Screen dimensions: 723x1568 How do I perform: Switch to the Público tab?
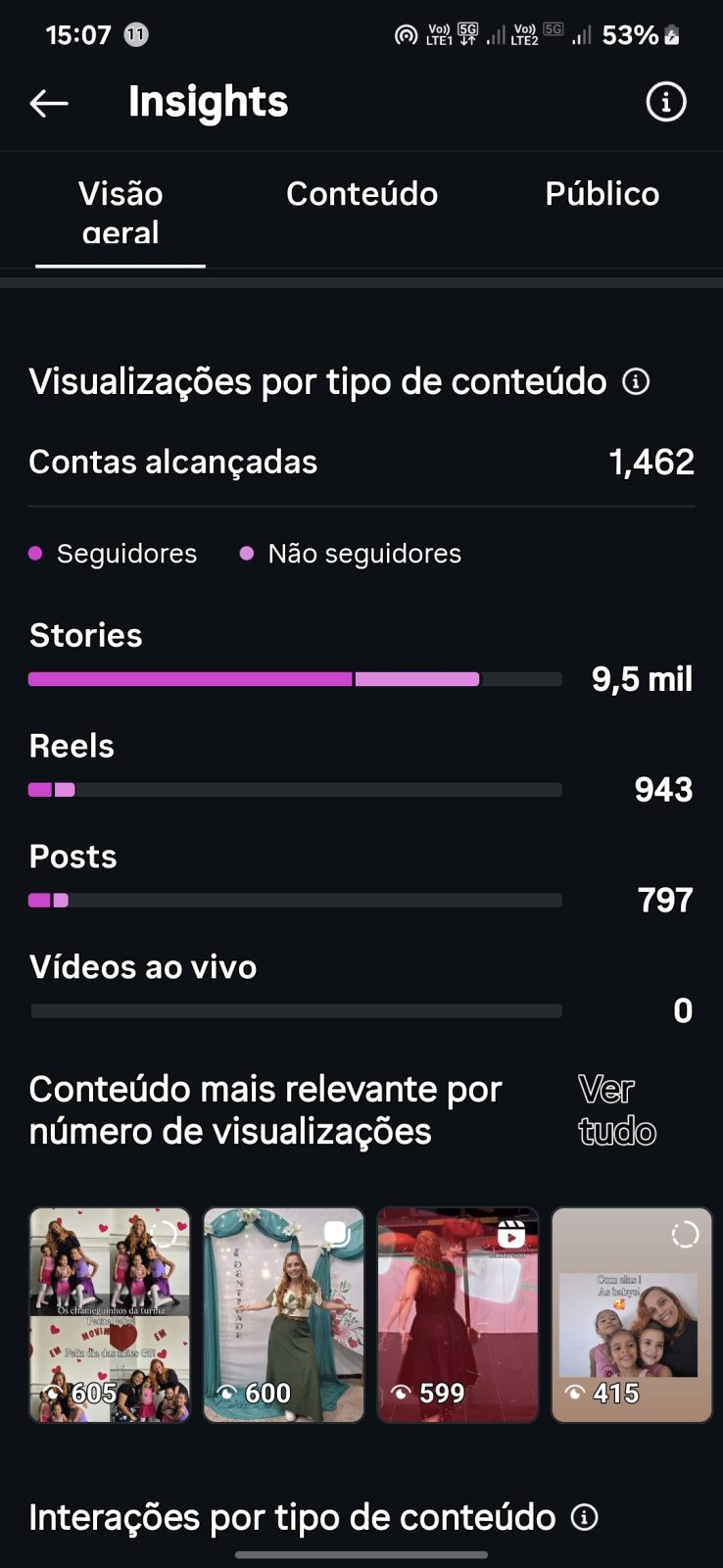click(x=602, y=194)
